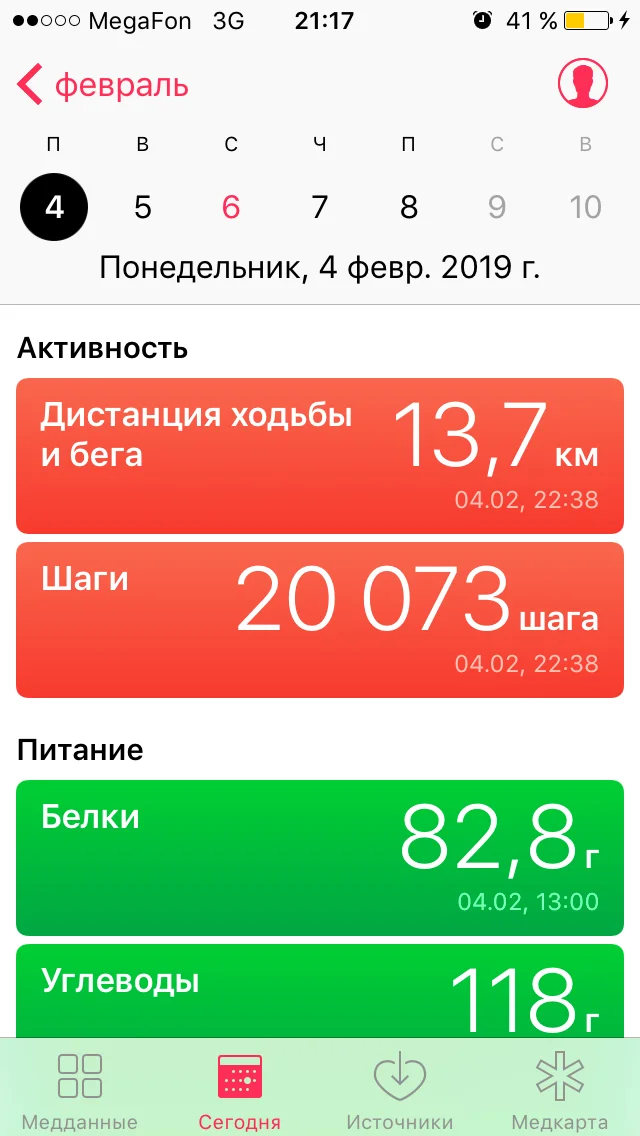
Task: Go back to февраль month view
Action: tap(102, 85)
